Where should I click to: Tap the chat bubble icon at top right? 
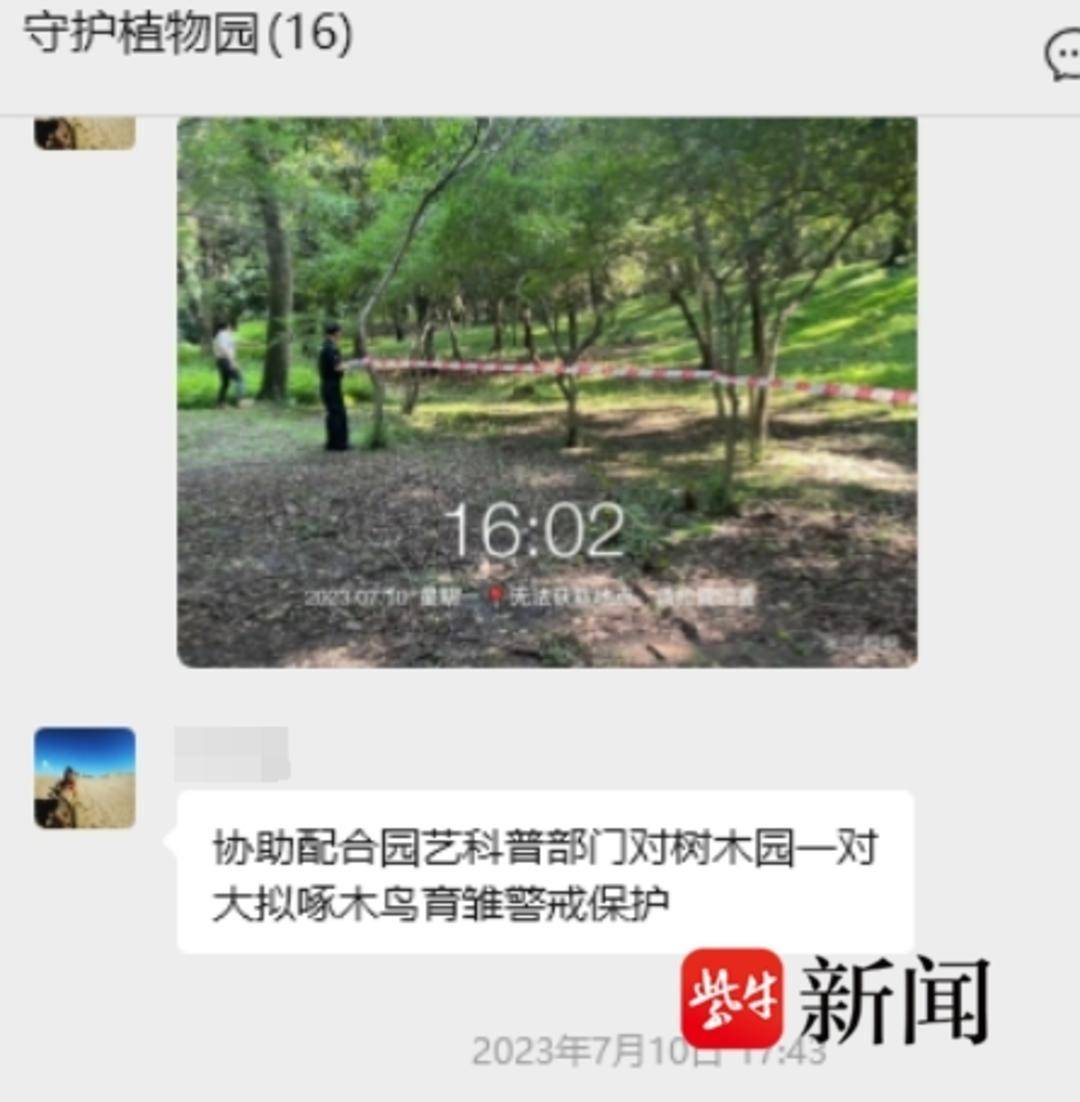tap(1064, 54)
